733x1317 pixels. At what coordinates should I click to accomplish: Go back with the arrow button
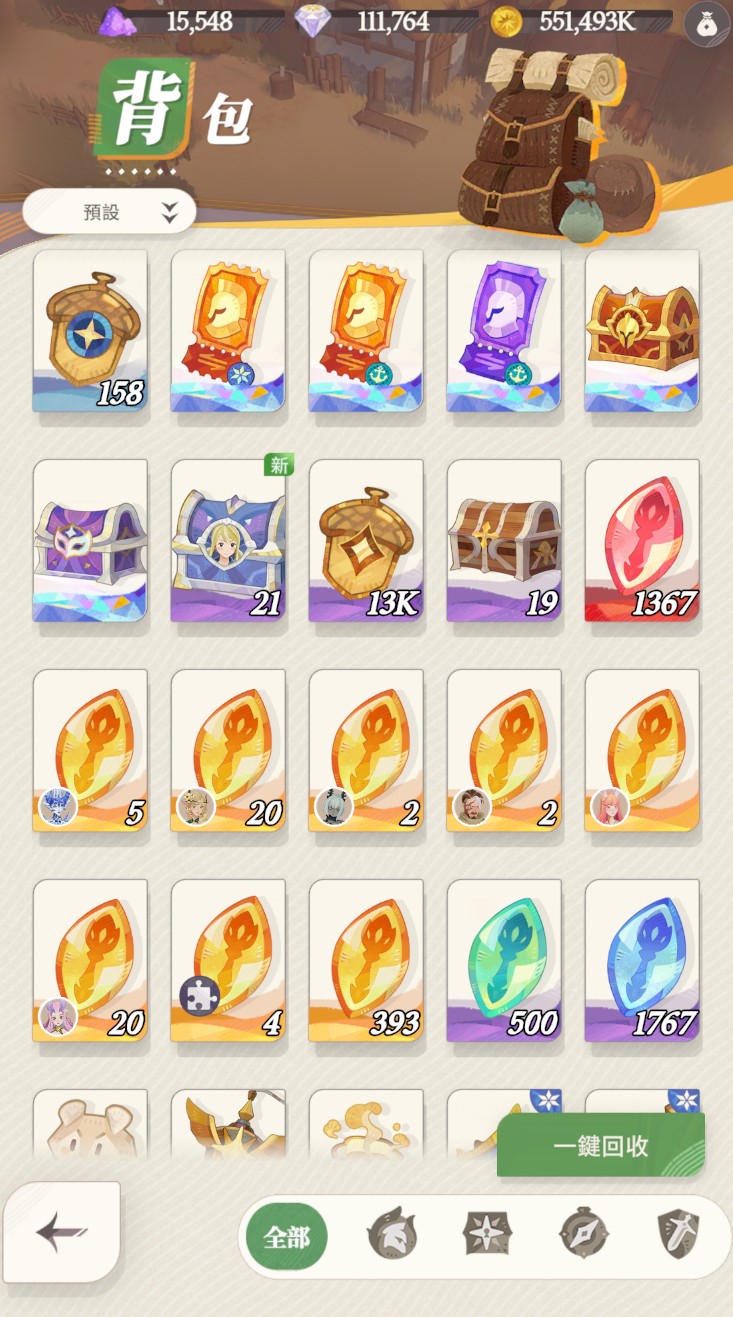point(61,1232)
